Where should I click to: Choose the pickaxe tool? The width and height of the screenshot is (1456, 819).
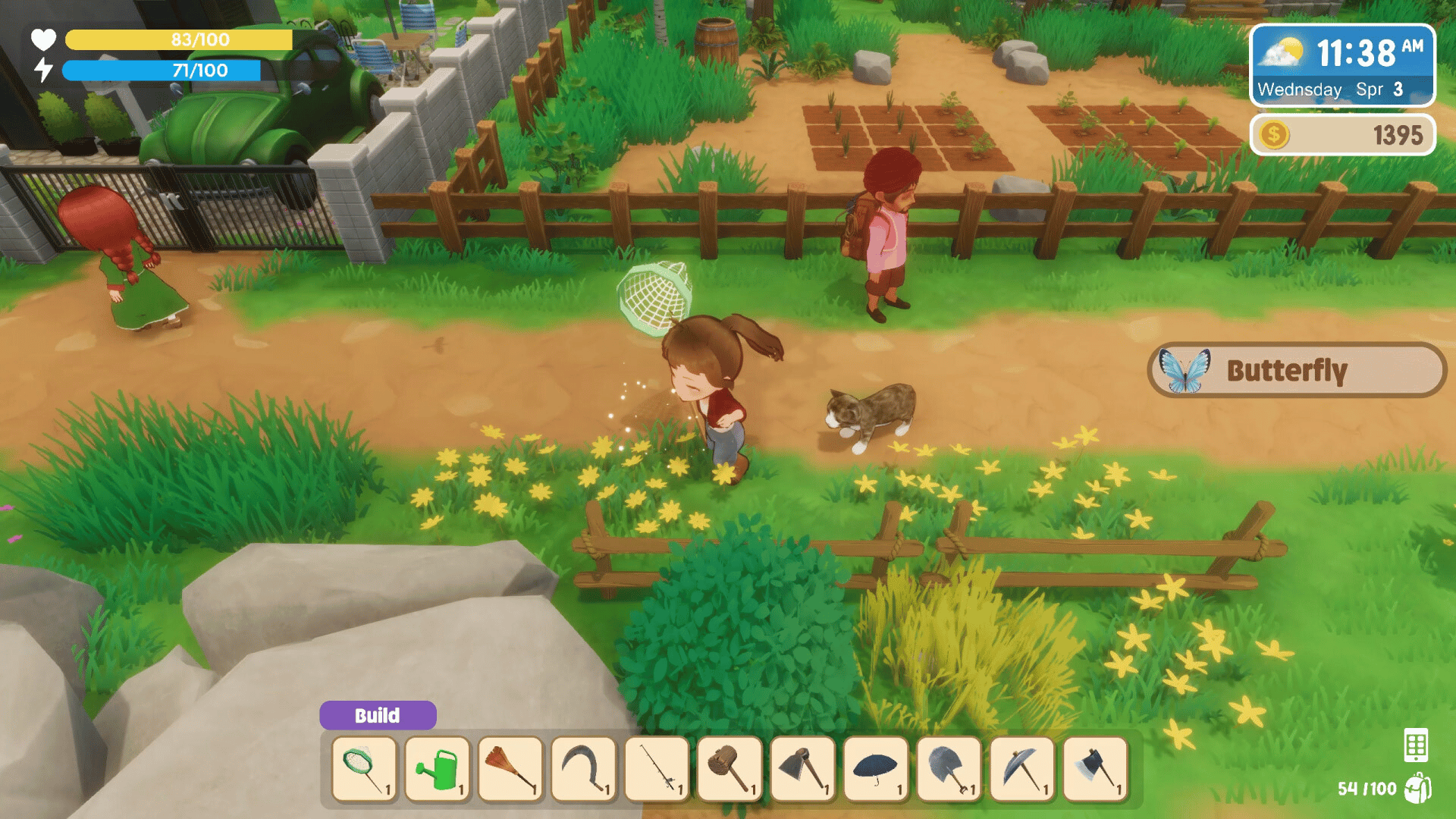[x=1021, y=769]
